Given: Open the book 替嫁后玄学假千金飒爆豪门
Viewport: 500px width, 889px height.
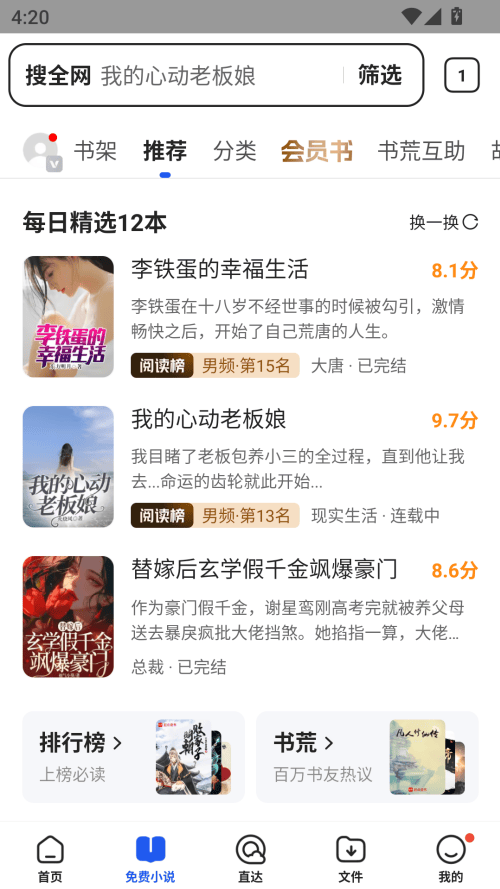Looking at the screenshot, I should 250,617.
